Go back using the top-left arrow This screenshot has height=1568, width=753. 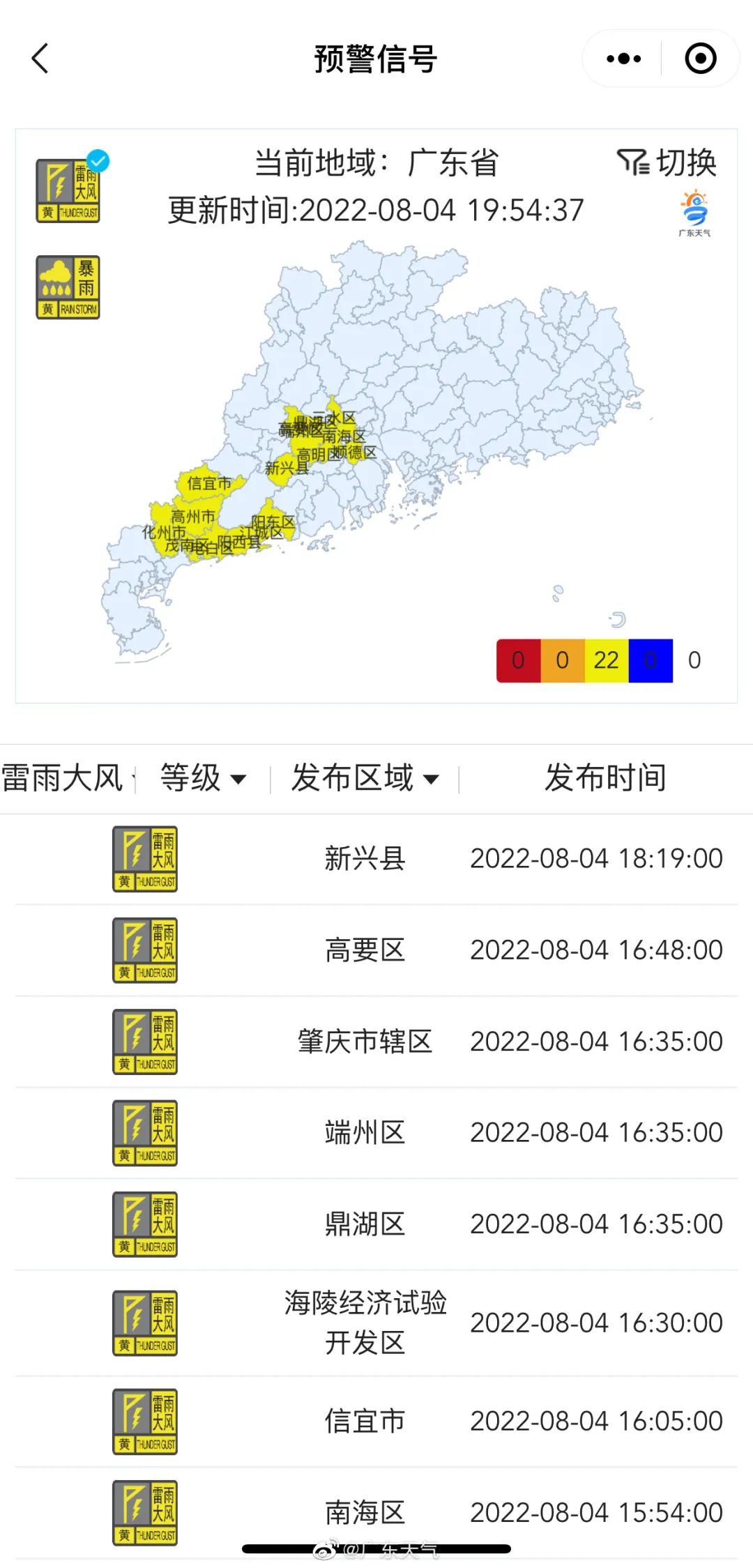coord(40,59)
